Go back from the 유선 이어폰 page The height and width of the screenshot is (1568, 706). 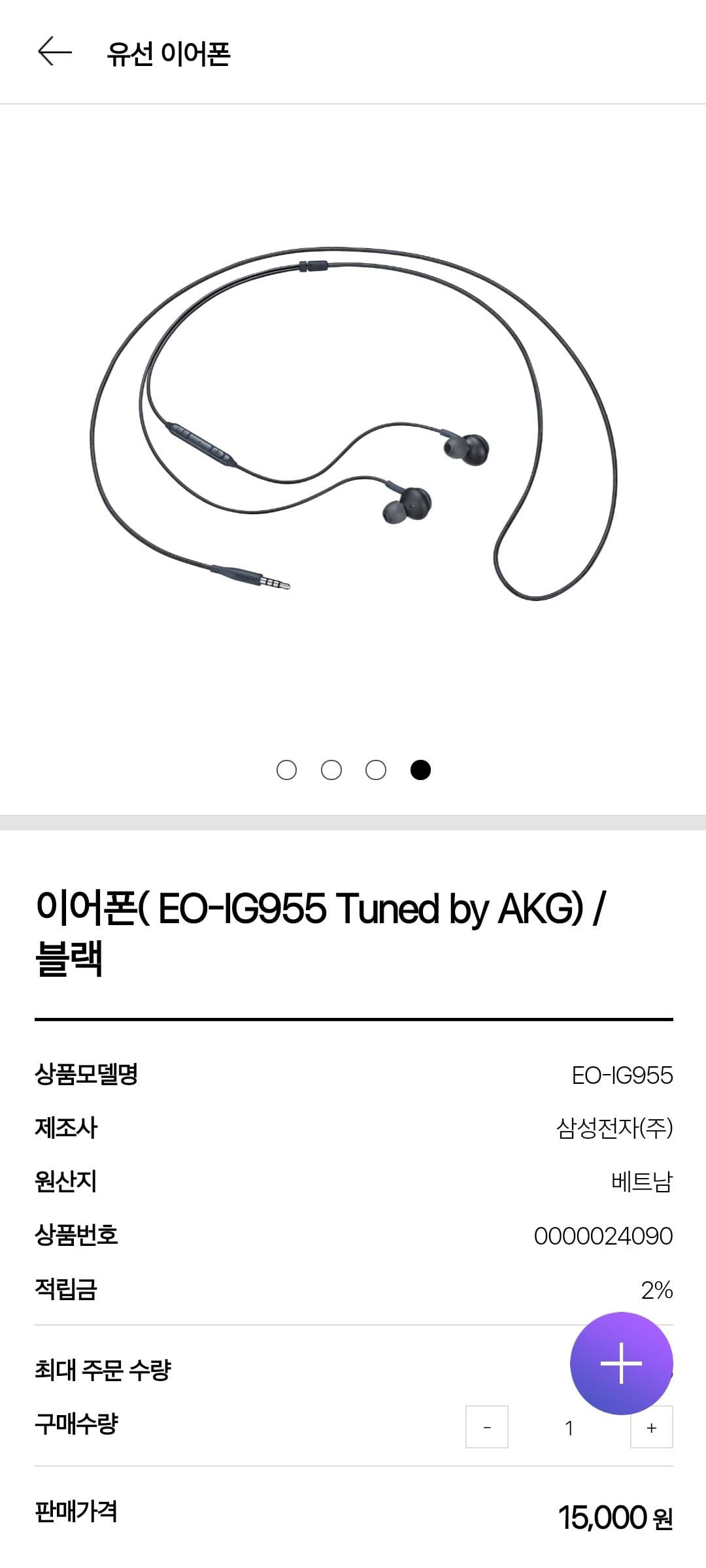tap(54, 52)
